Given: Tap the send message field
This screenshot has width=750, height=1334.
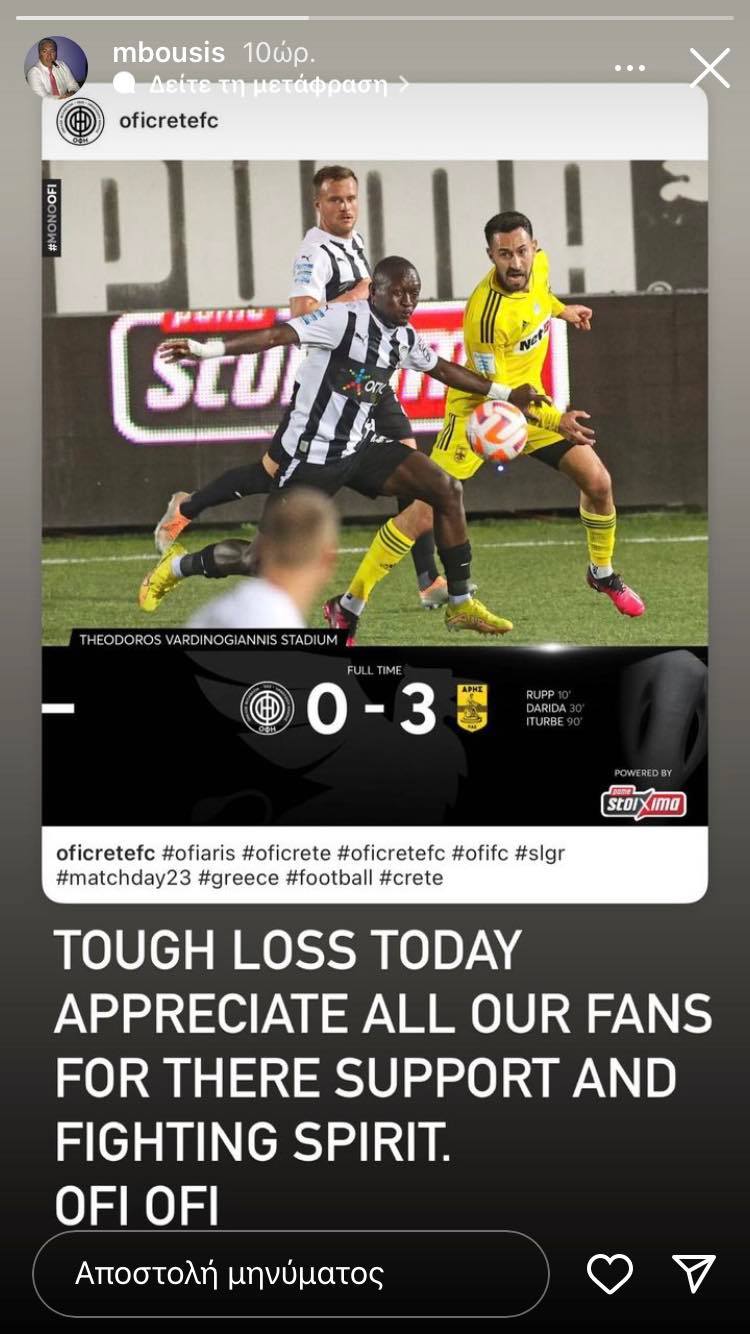Looking at the screenshot, I should 290,1274.
